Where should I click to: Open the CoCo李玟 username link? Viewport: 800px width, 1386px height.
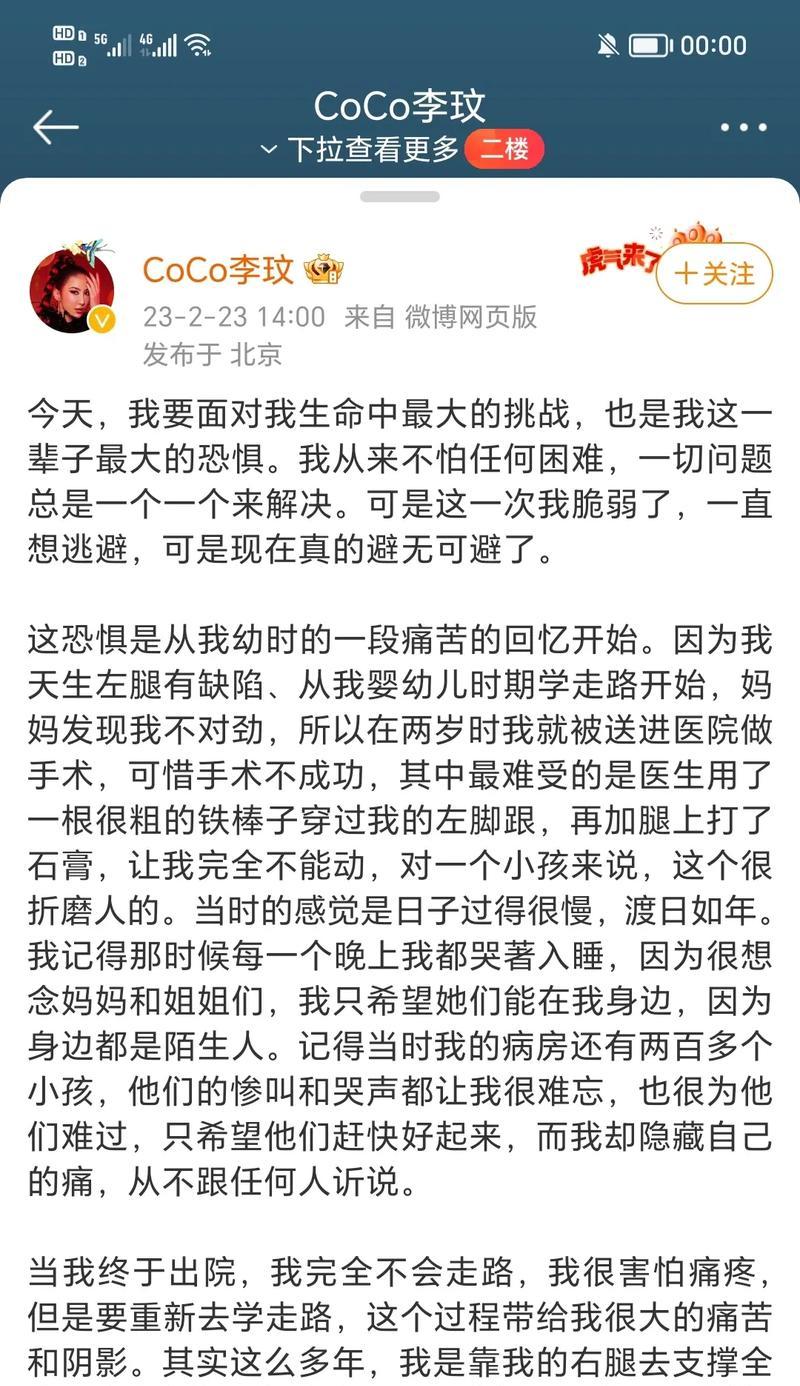[x=218, y=270]
